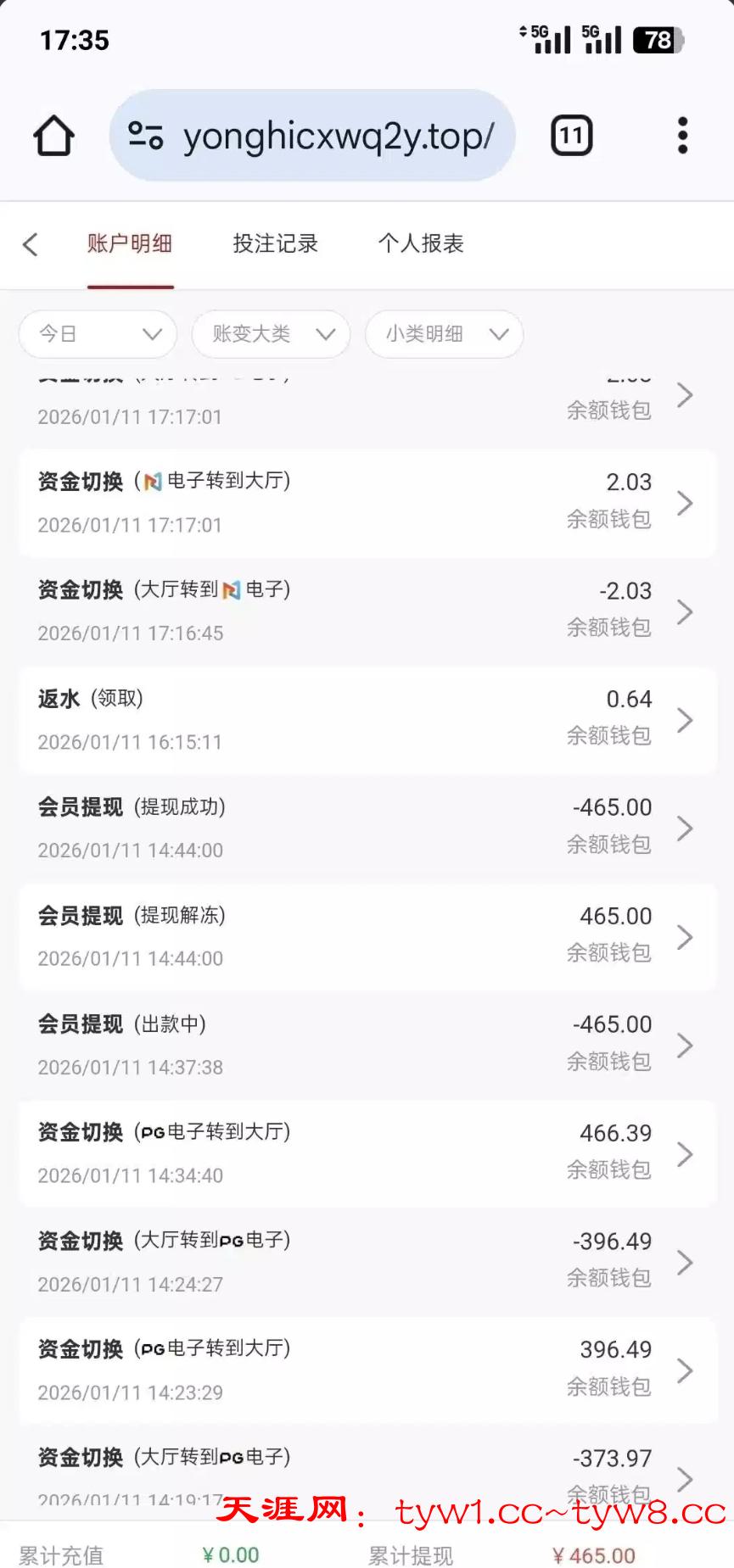The image size is (734, 1568).
Task: Open the 返水 (领取) 0.64 record
Action: coord(367,720)
